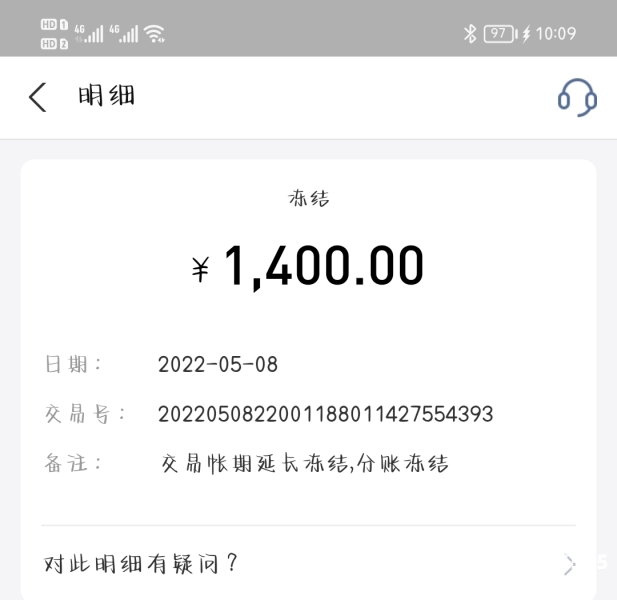Image resolution: width=617 pixels, height=600 pixels.
Task: Go back from the 明细 page
Action: pyautogui.click(x=37, y=97)
